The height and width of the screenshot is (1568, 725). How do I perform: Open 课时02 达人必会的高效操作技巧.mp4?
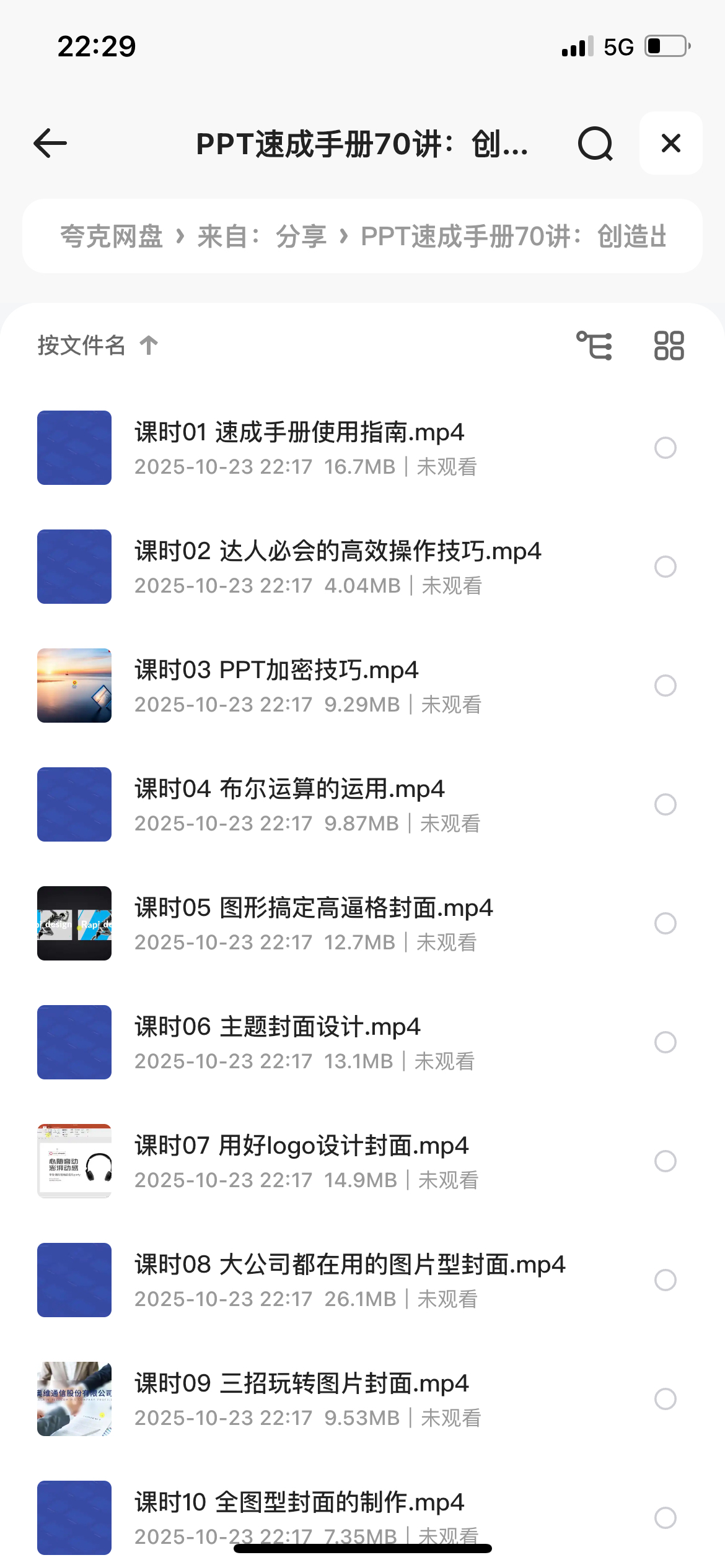[x=338, y=552]
